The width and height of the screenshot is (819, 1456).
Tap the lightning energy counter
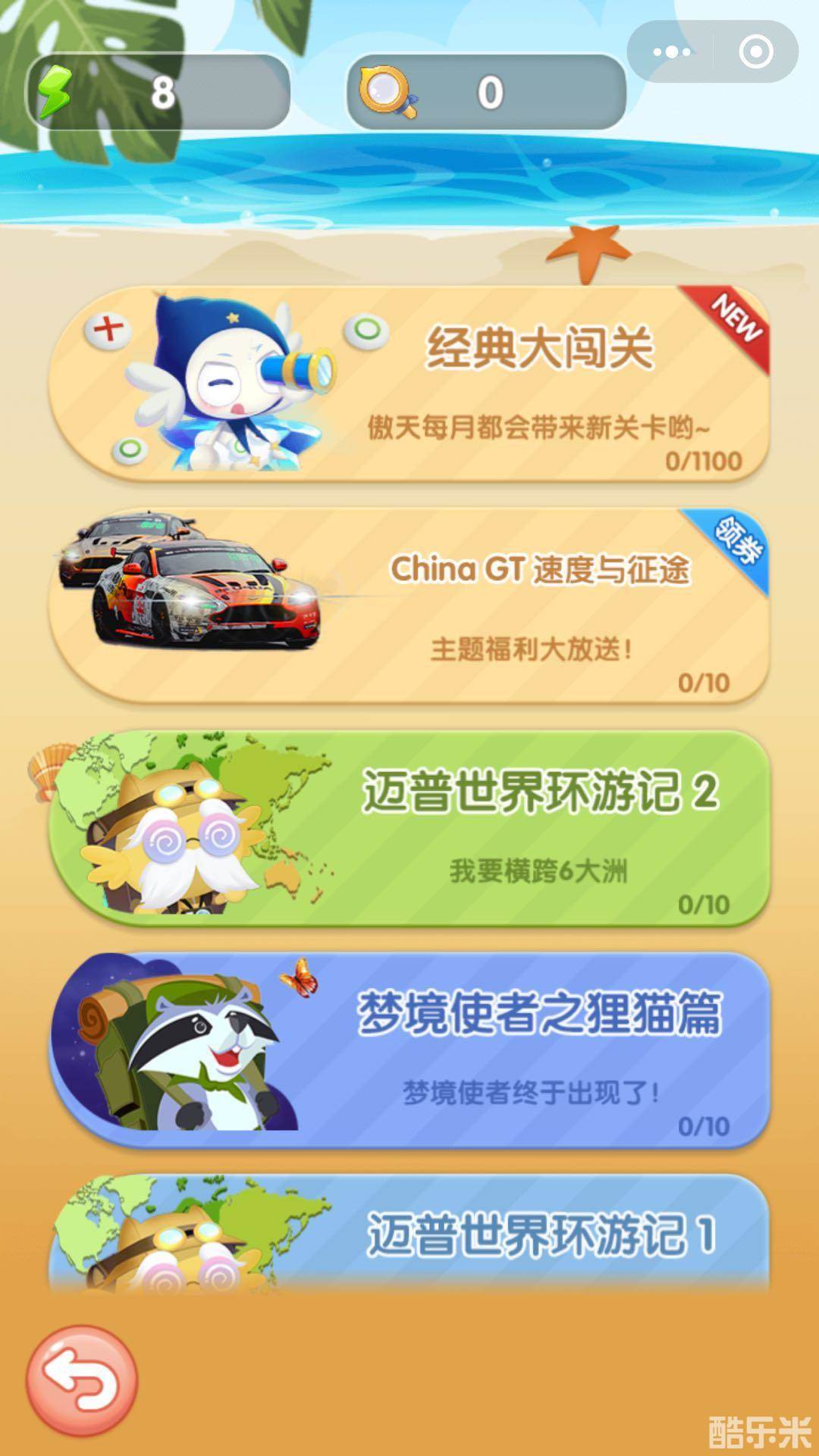[158, 92]
